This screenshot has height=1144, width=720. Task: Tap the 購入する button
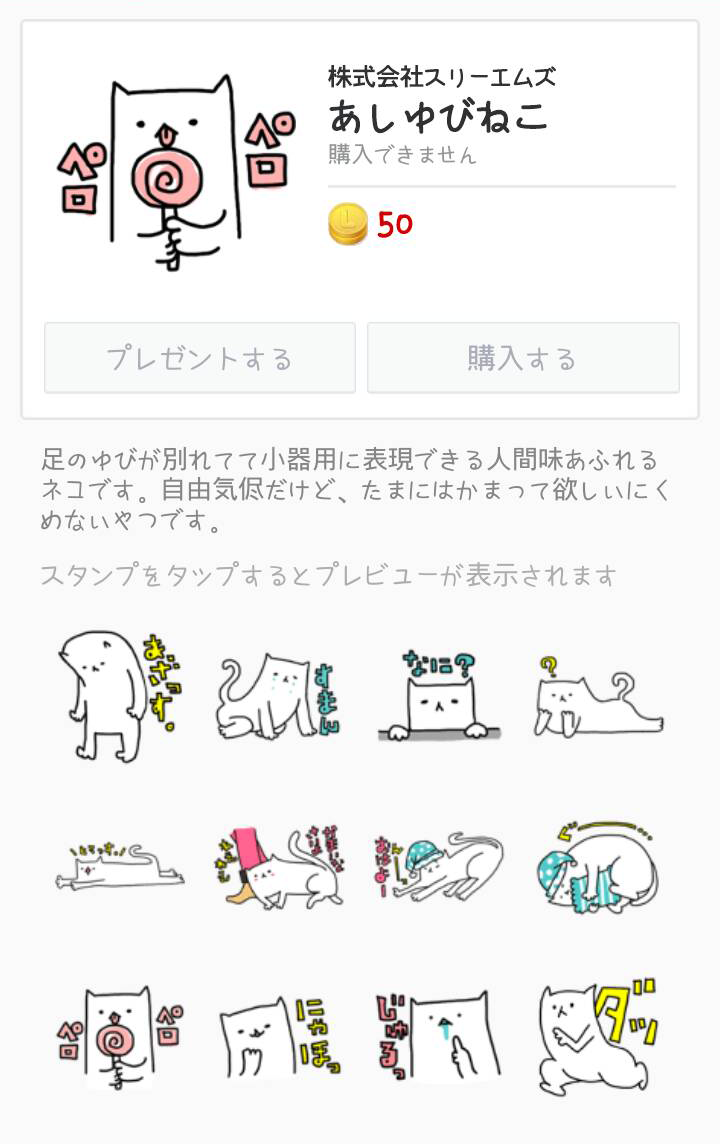coord(523,358)
